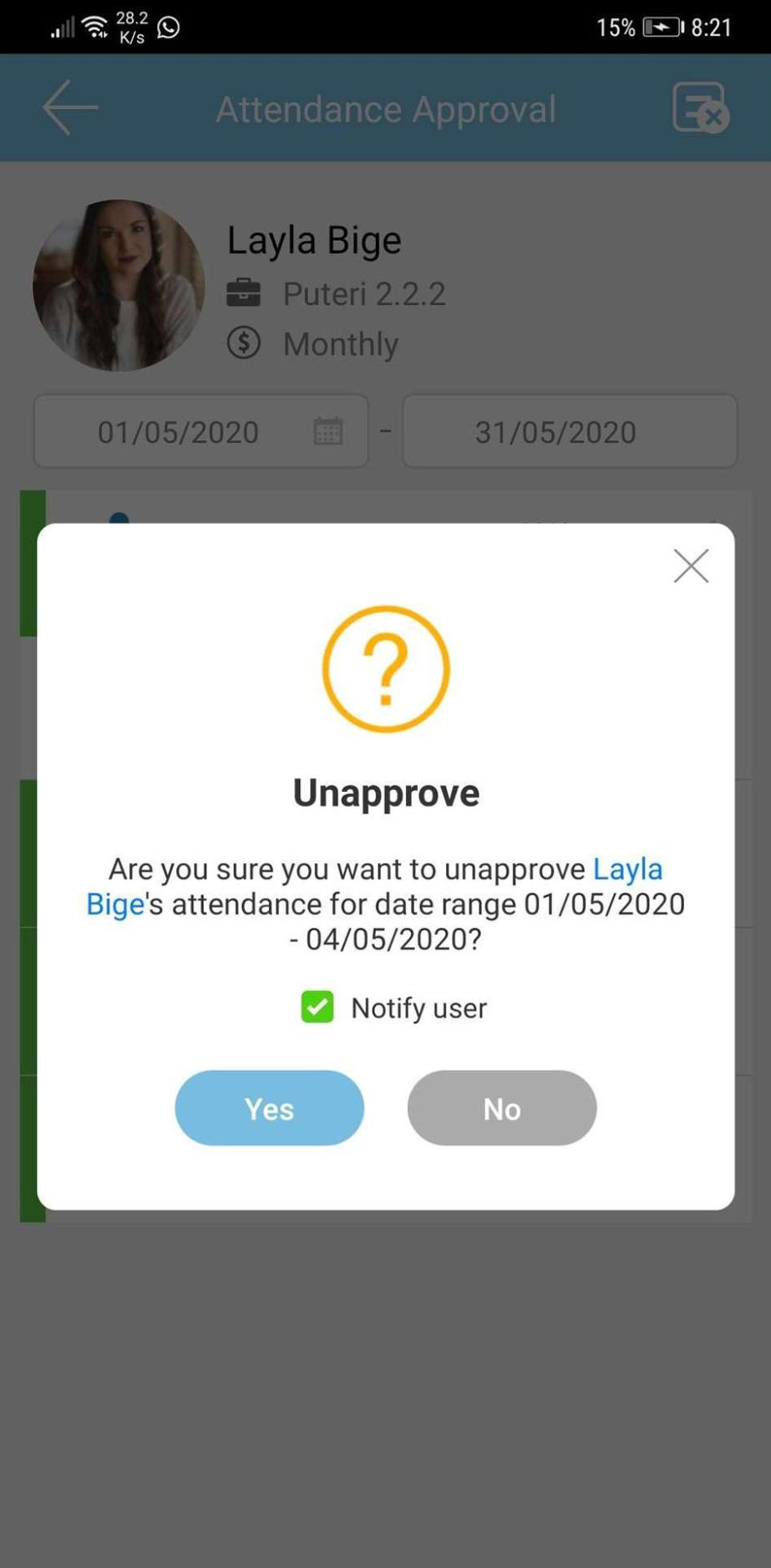The height and width of the screenshot is (1568, 771).
Task: Close the Unapprove dialog with X
Action: click(x=691, y=566)
